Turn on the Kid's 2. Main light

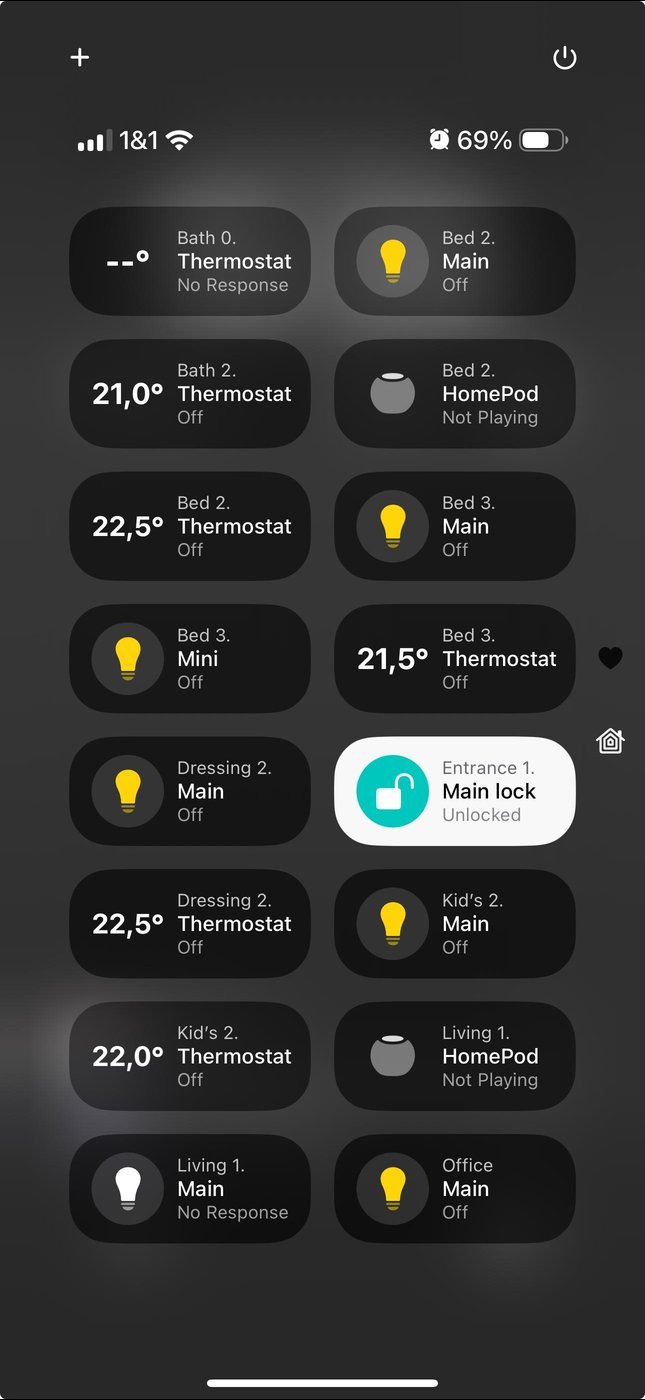pos(393,924)
